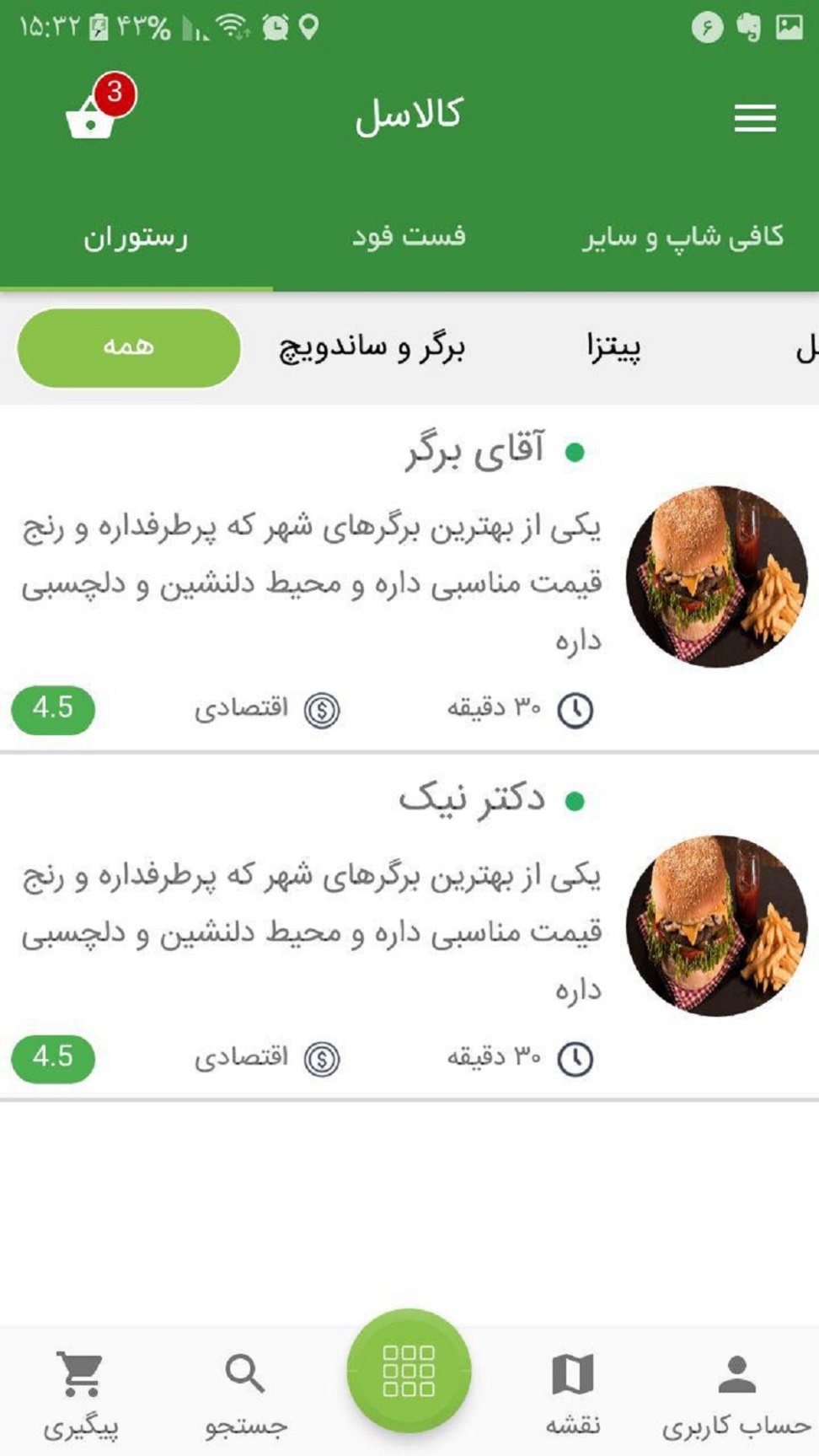Open the دکتر نیک restaurant card

409,926
